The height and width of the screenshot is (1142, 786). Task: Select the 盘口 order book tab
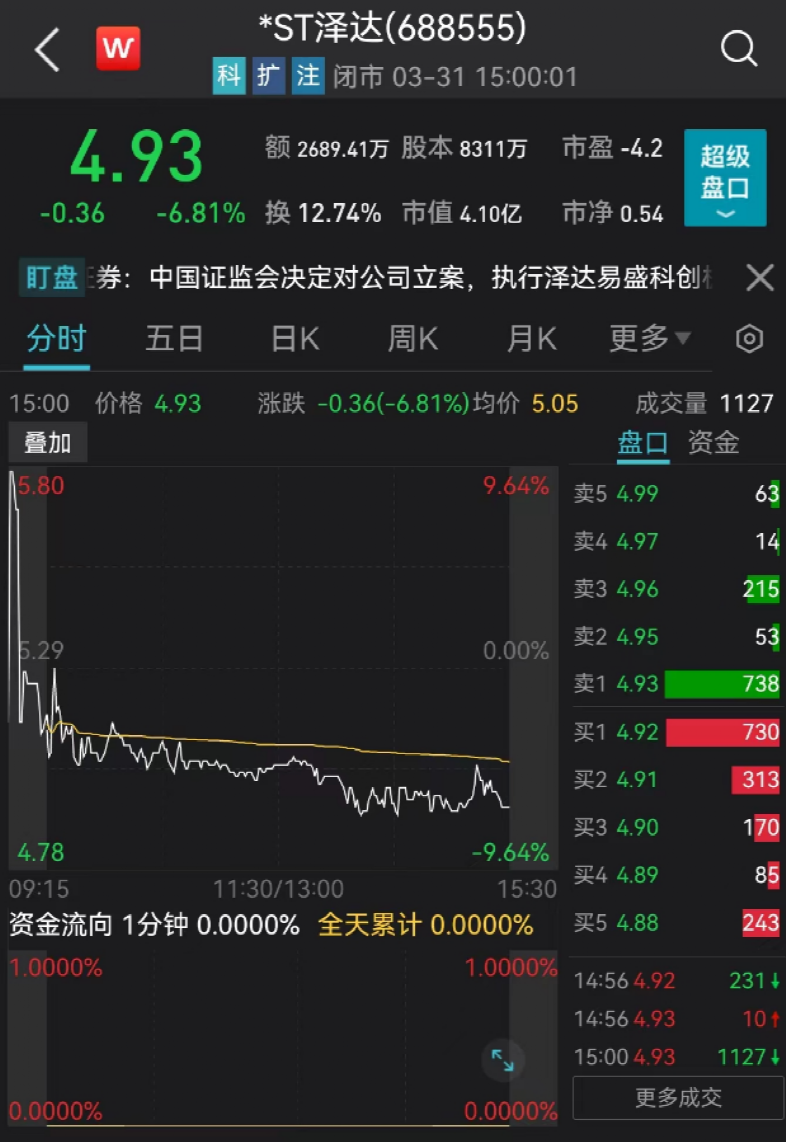[x=642, y=442]
